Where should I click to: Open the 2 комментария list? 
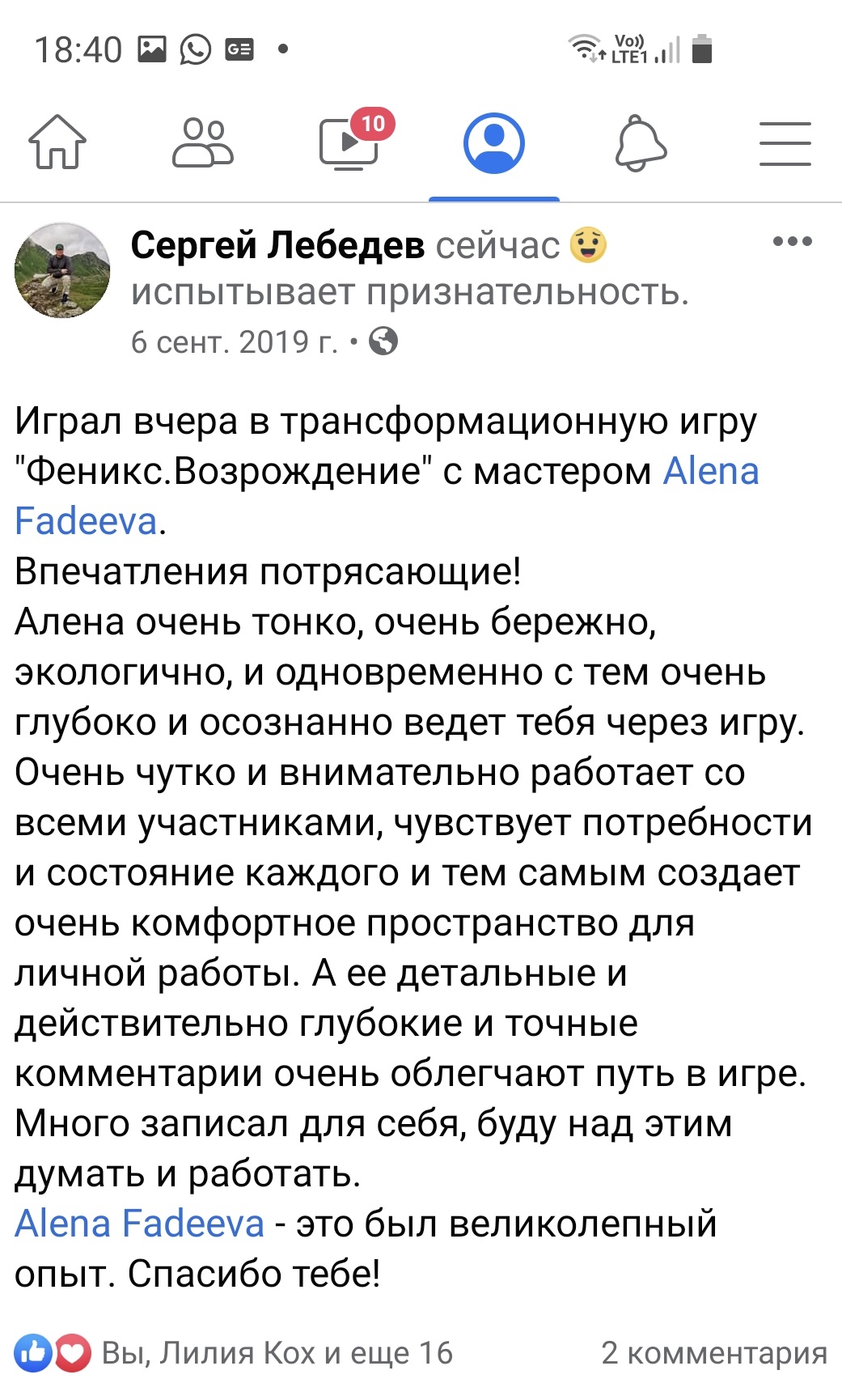(713, 1353)
